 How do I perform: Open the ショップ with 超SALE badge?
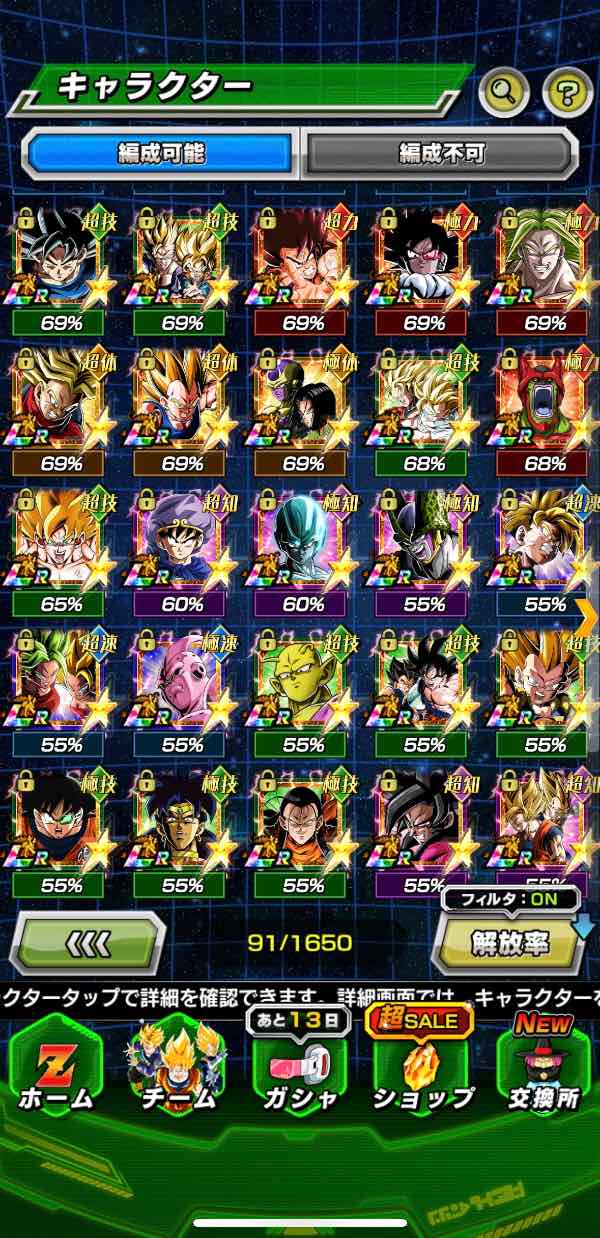pyautogui.click(x=422, y=1070)
